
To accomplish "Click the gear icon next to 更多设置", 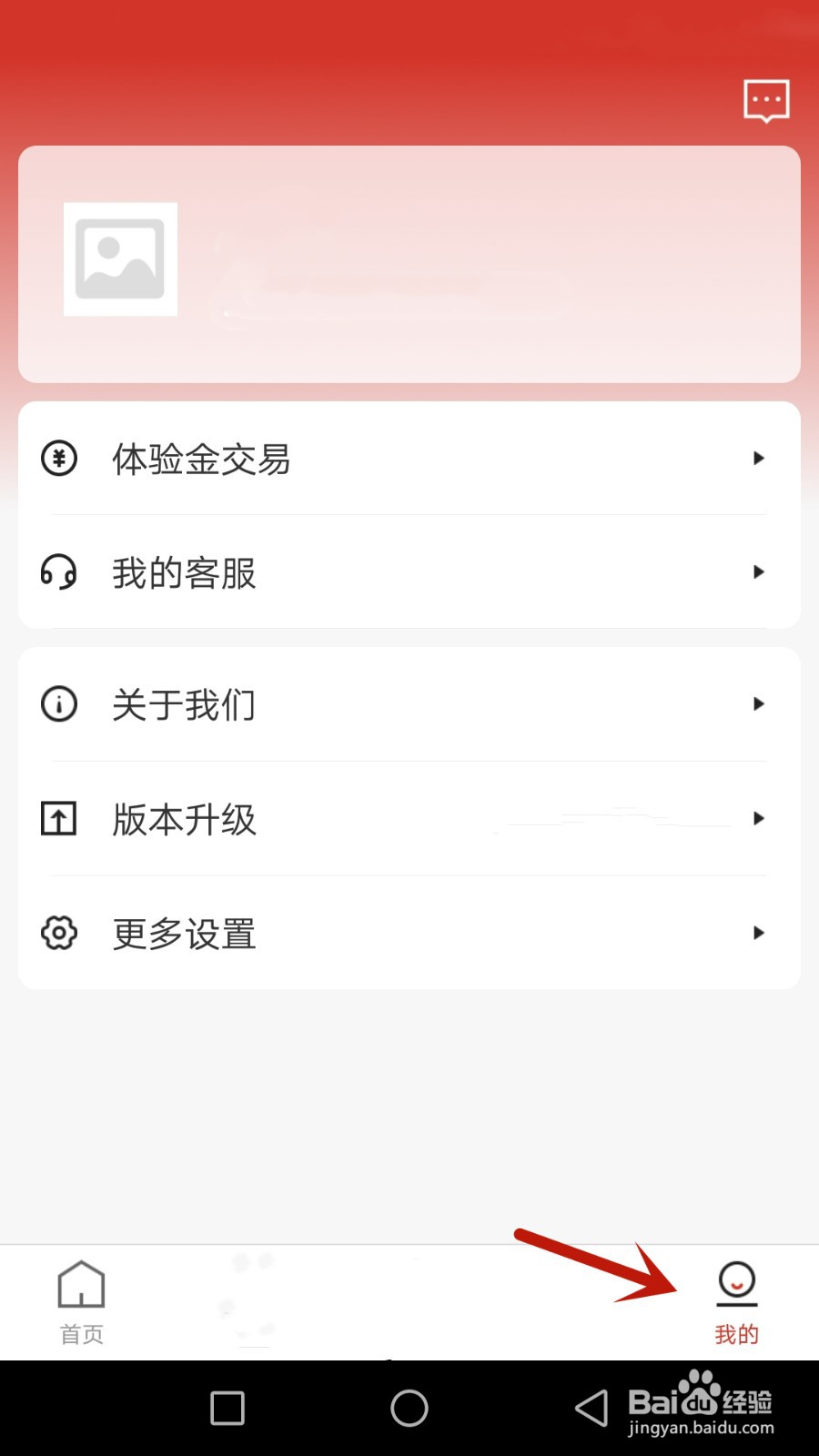I will pyautogui.click(x=58, y=934).
